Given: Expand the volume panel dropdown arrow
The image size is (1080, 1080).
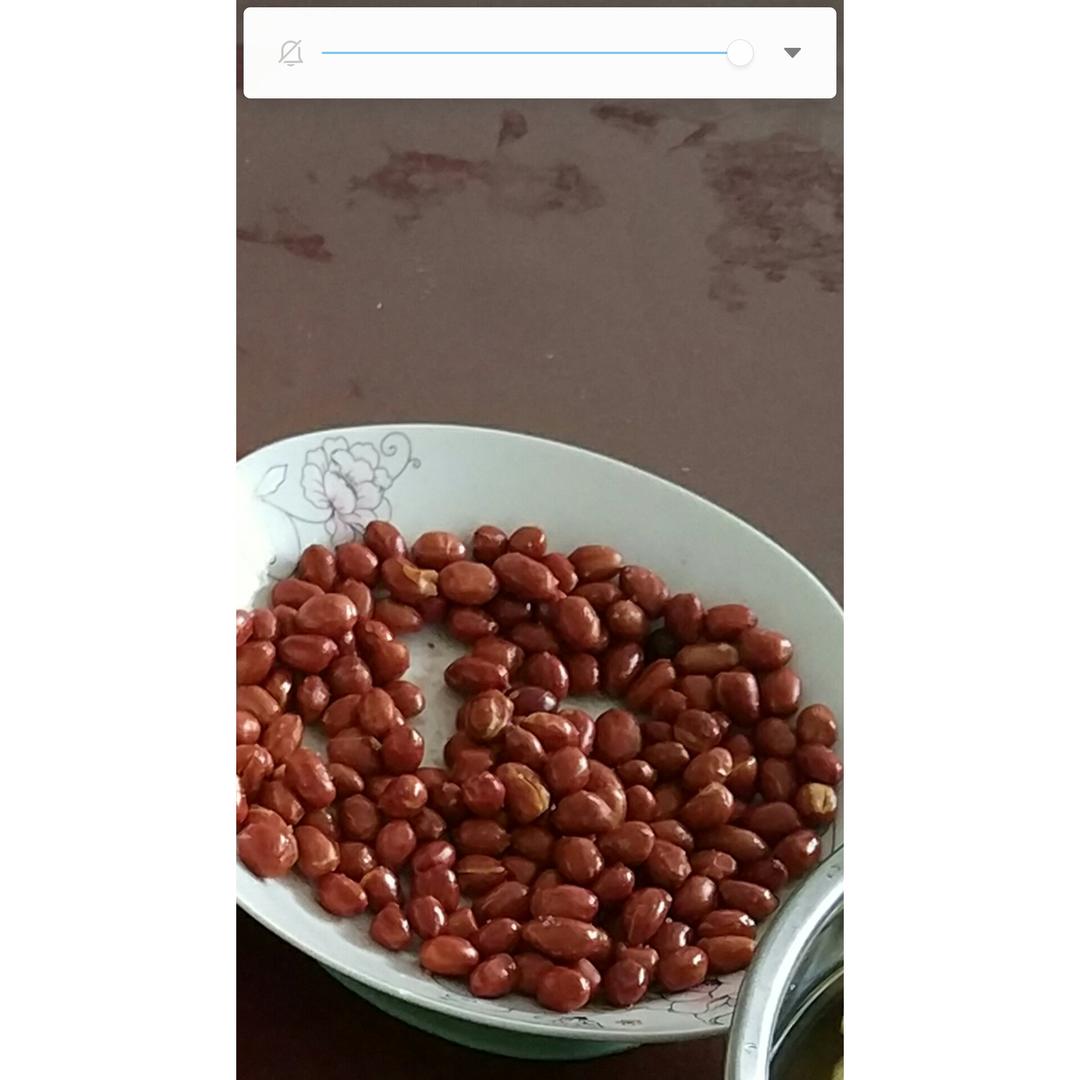Looking at the screenshot, I should pos(792,53).
